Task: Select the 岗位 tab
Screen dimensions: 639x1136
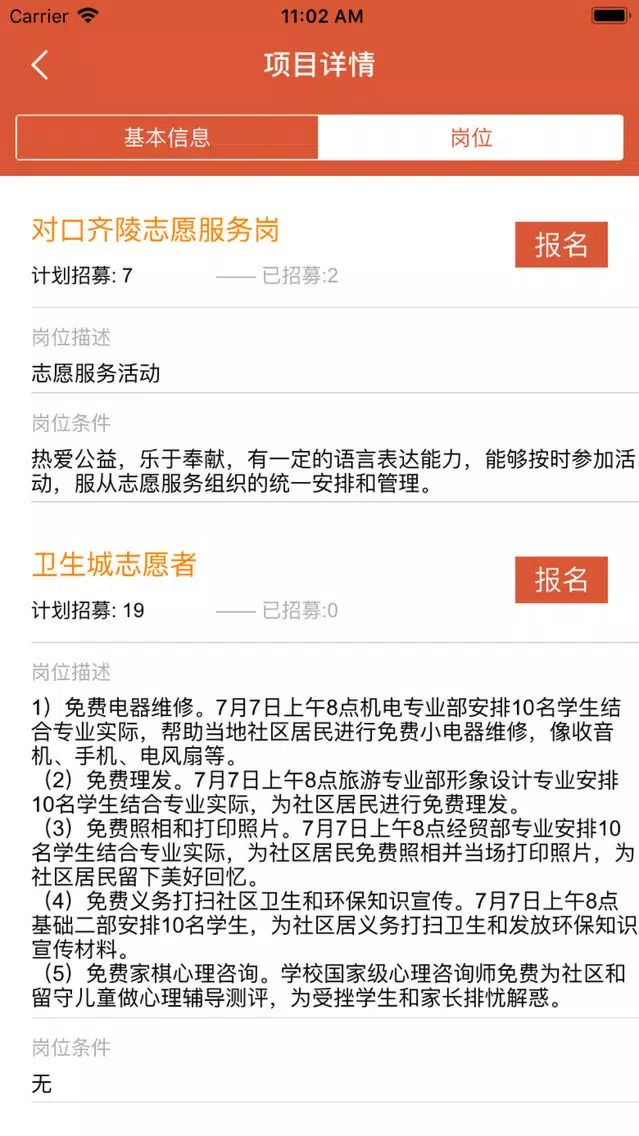Action: pyautogui.click(x=470, y=138)
